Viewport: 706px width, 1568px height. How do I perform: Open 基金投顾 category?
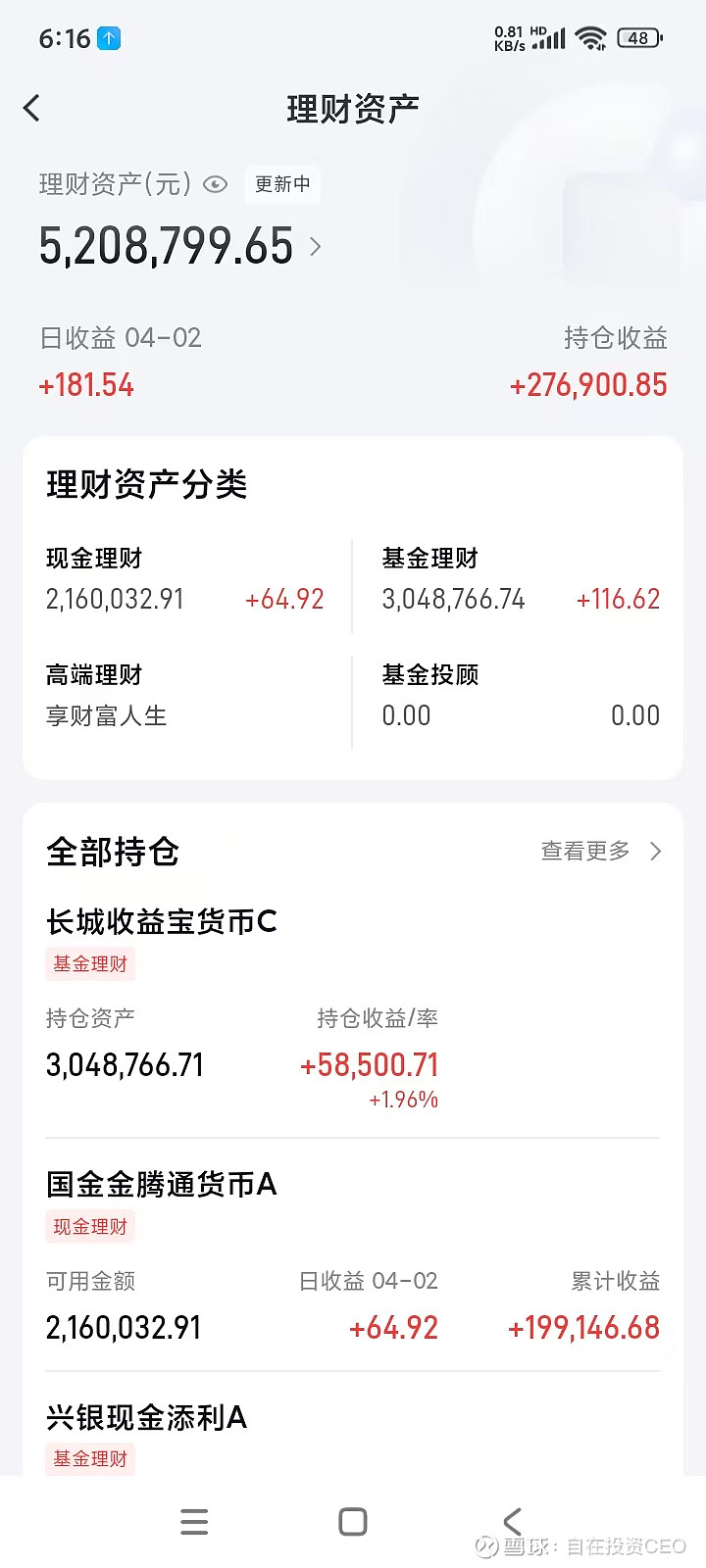click(520, 697)
